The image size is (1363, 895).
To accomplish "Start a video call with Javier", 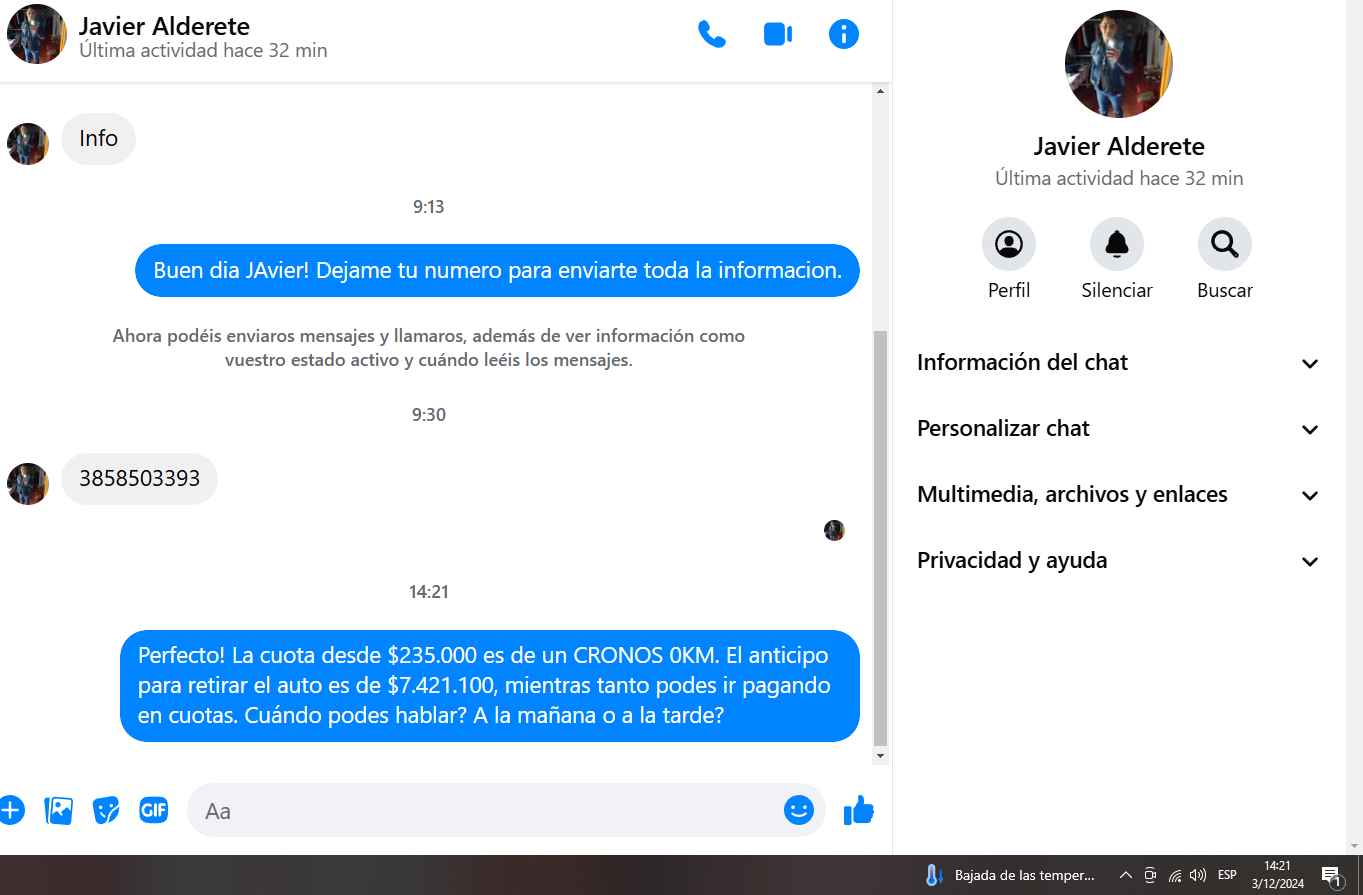I will pos(777,35).
